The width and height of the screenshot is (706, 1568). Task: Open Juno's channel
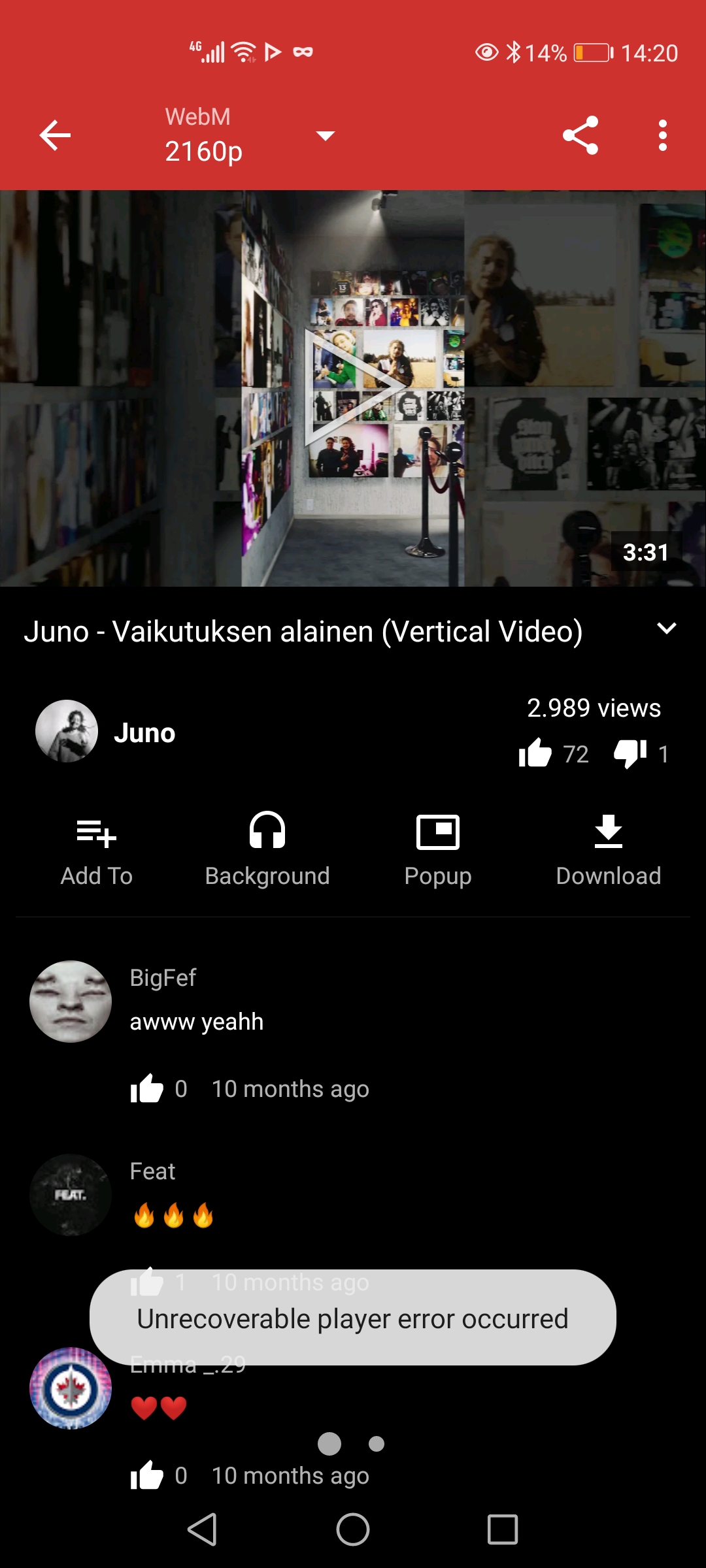[106, 732]
